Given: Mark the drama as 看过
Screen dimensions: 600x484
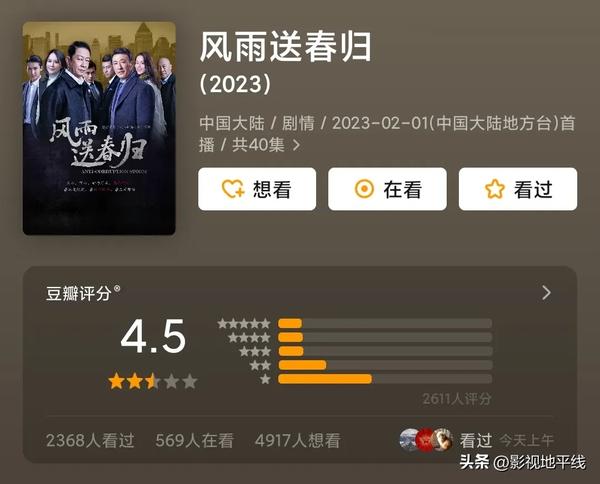Looking at the screenshot, I should coord(517,189).
